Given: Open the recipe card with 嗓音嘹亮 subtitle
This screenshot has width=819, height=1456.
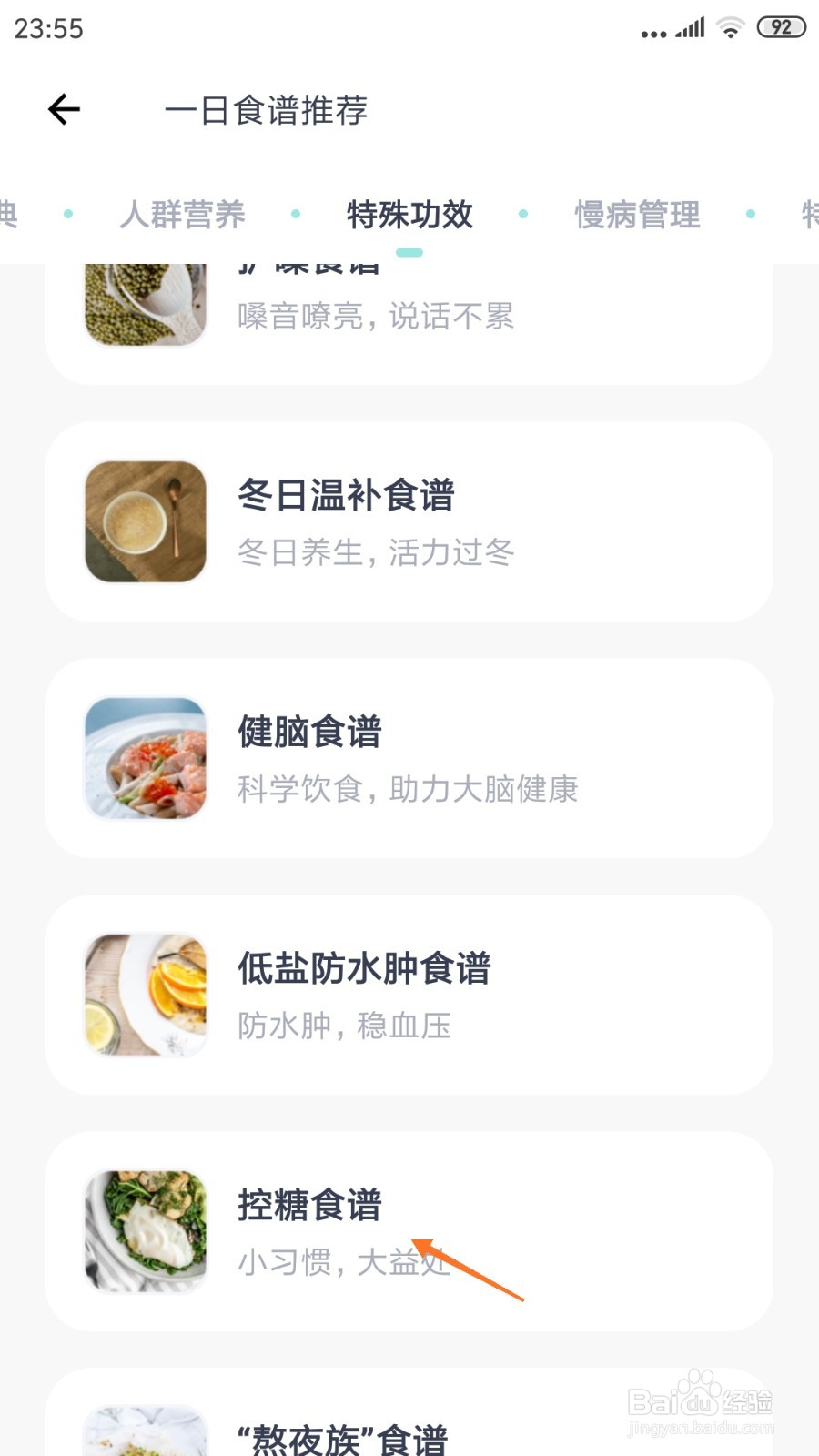Looking at the screenshot, I should click(409, 324).
